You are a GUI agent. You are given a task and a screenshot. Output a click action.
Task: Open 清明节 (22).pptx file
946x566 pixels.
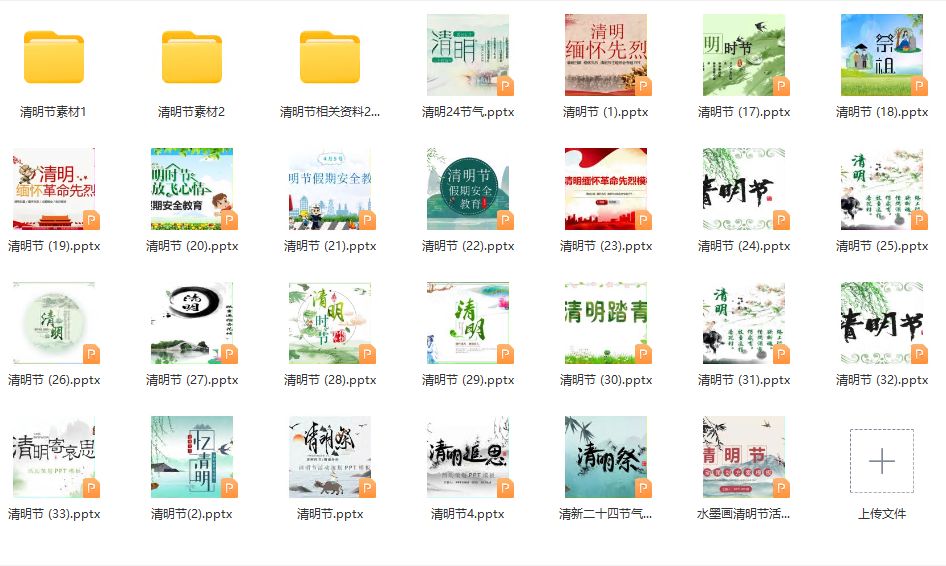pyautogui.click(x=468, y=189)
